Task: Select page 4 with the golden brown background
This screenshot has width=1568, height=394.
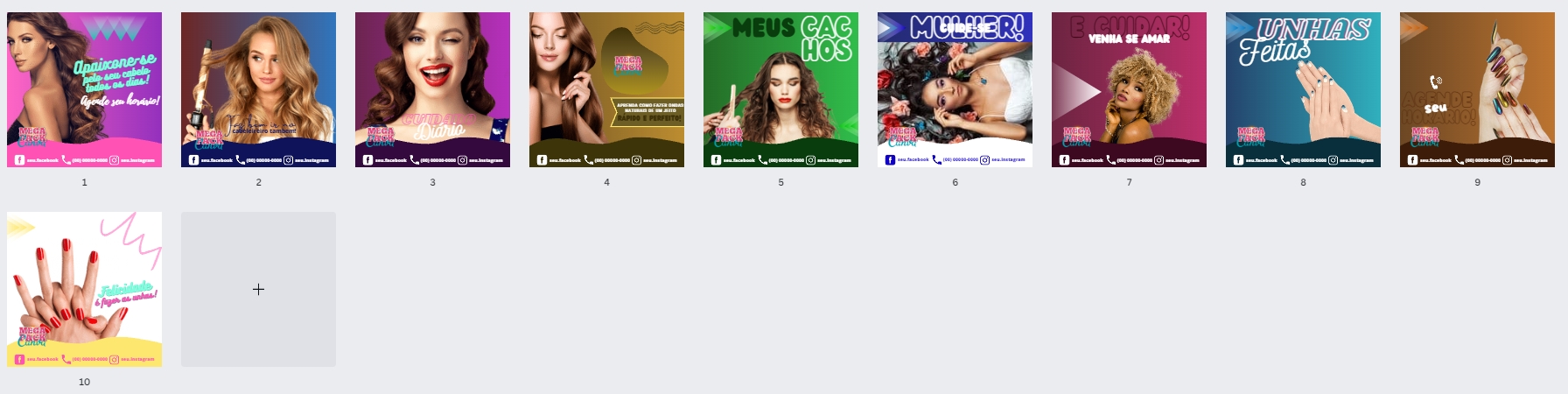Action: pyautogui.click(x=606, y=89)
